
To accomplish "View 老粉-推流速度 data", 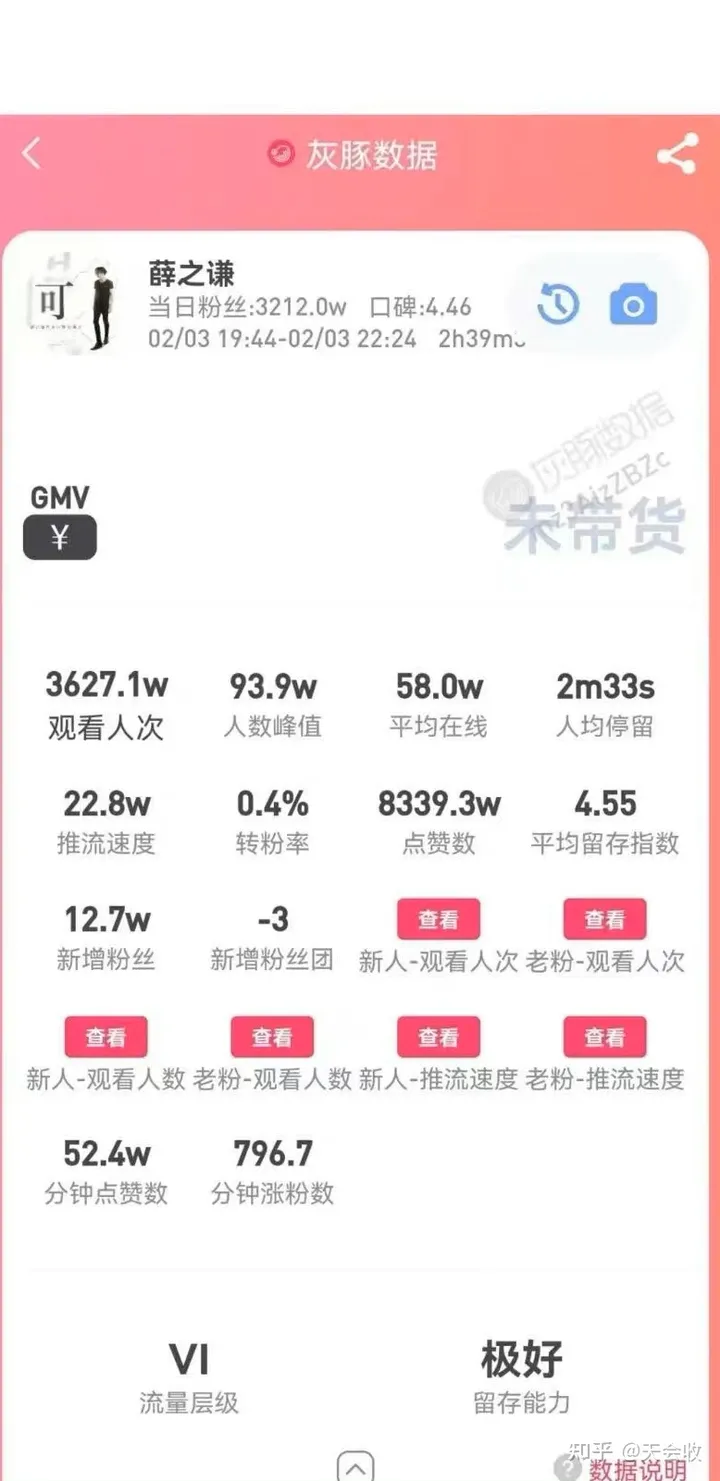I will (x=605, y=1037).
